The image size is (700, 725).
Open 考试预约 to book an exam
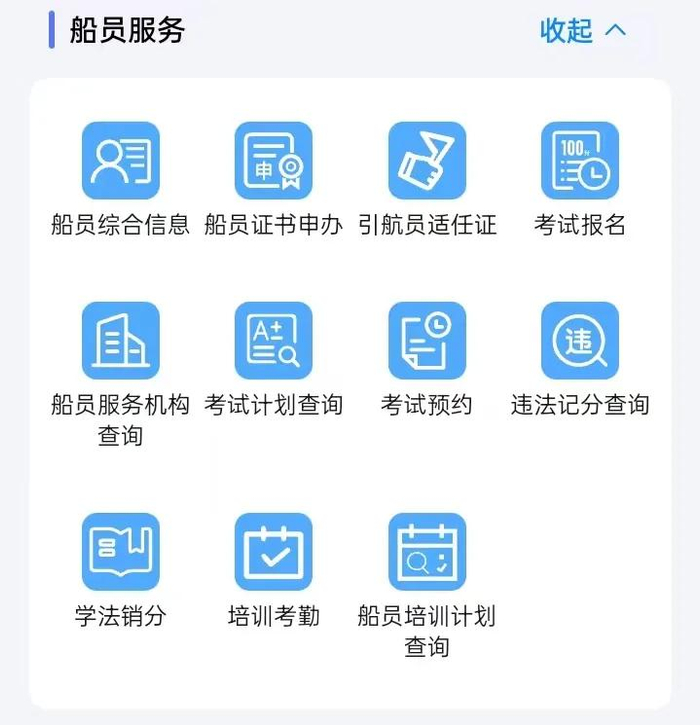tap(427, 341)
